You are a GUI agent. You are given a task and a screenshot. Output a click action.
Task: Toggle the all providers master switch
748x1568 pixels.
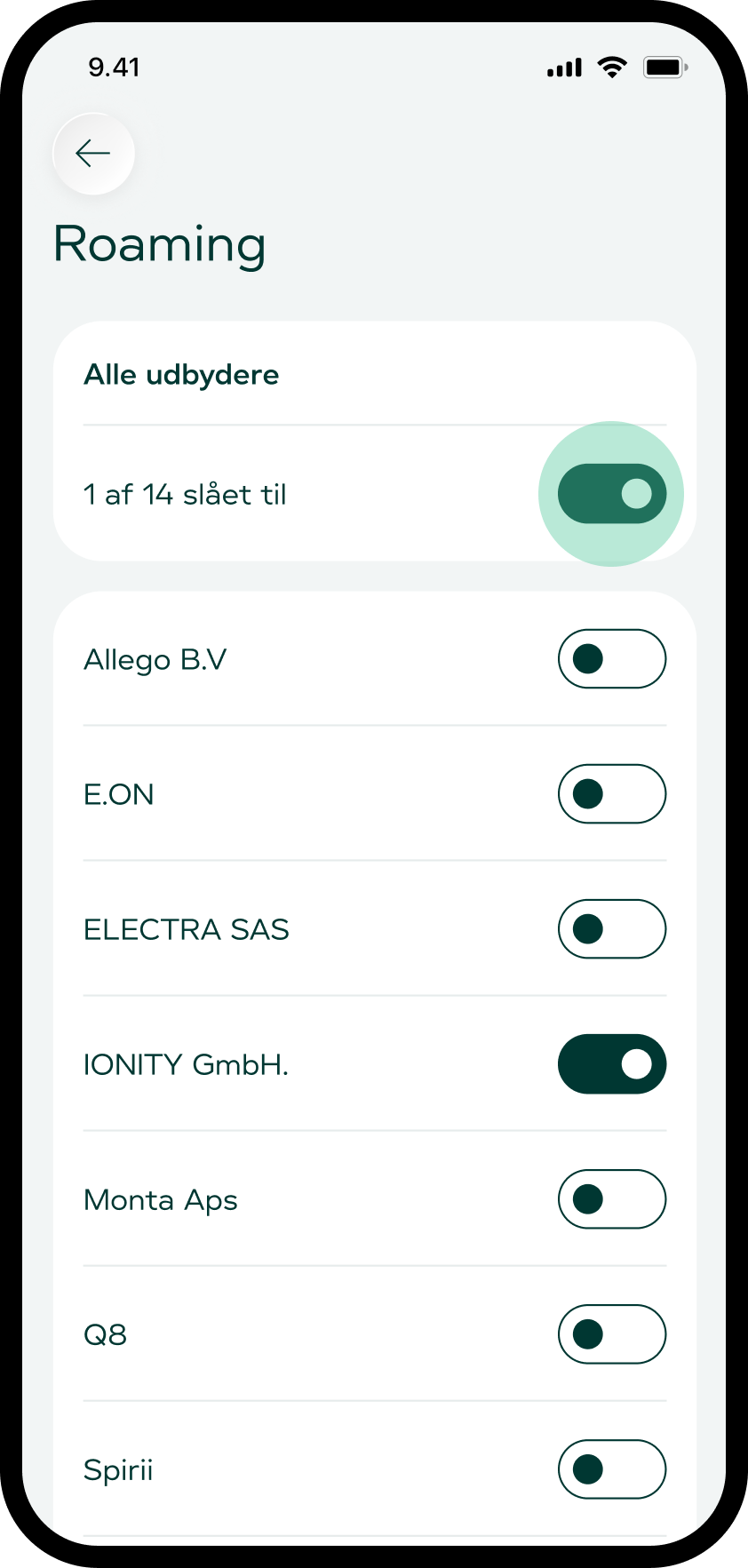click(611, 494)
